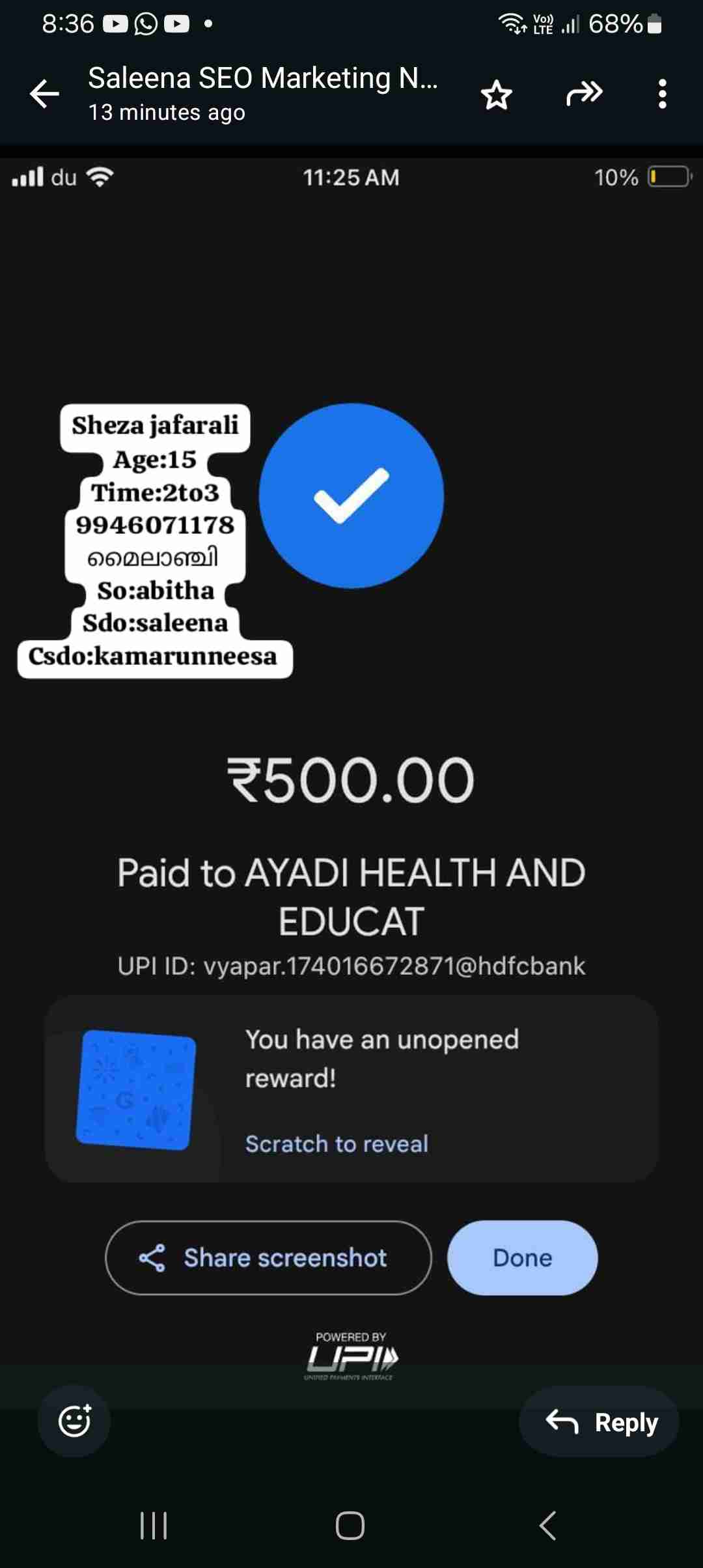Star this message

496,95
